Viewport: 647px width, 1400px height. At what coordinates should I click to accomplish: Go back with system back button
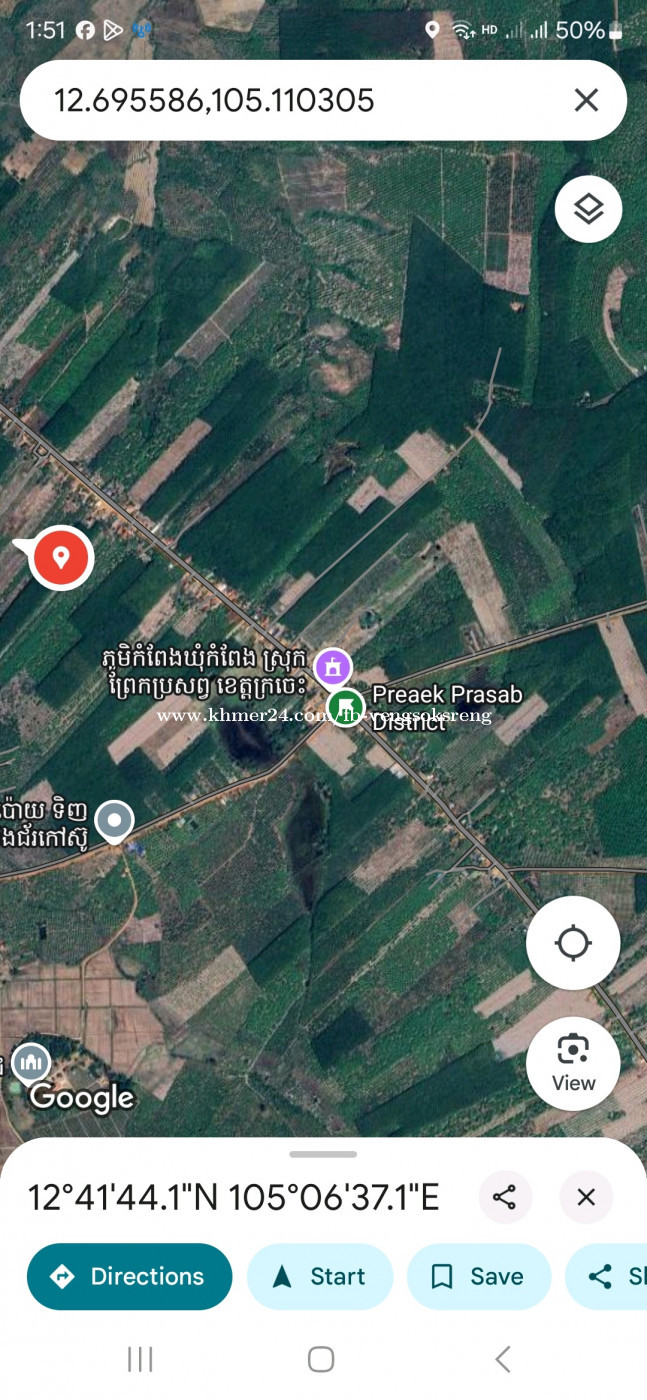[x=503, y=1359]
